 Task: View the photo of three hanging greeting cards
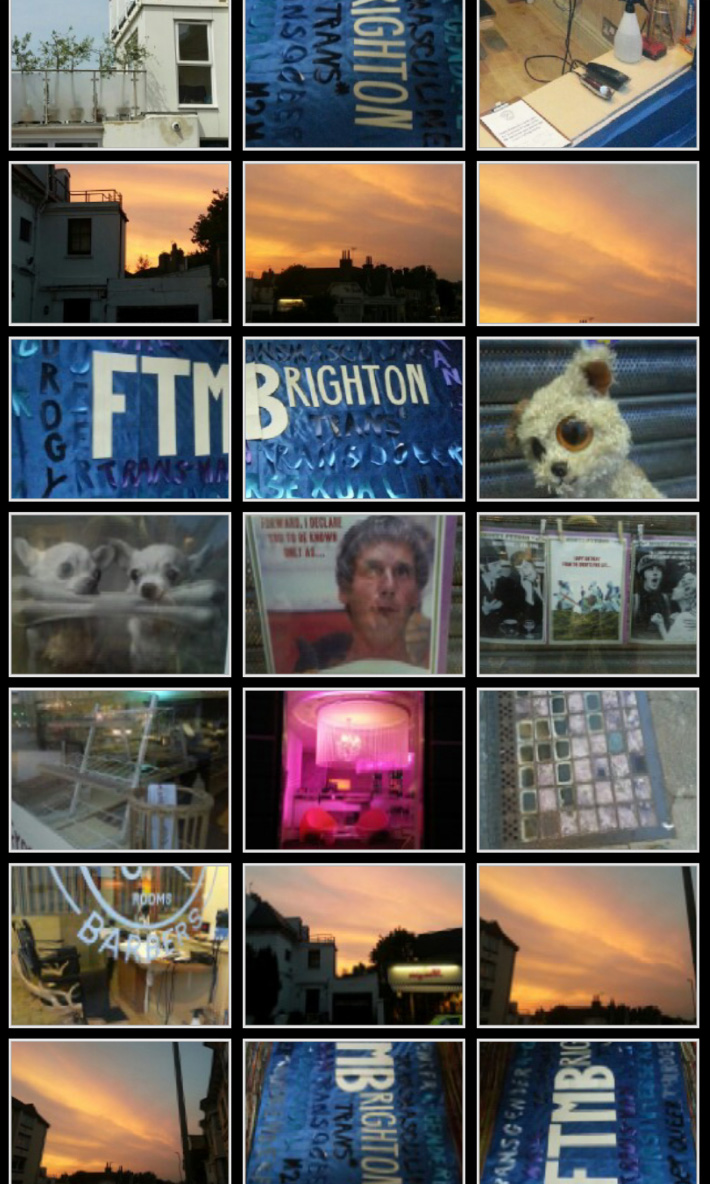tap(588, 594)
